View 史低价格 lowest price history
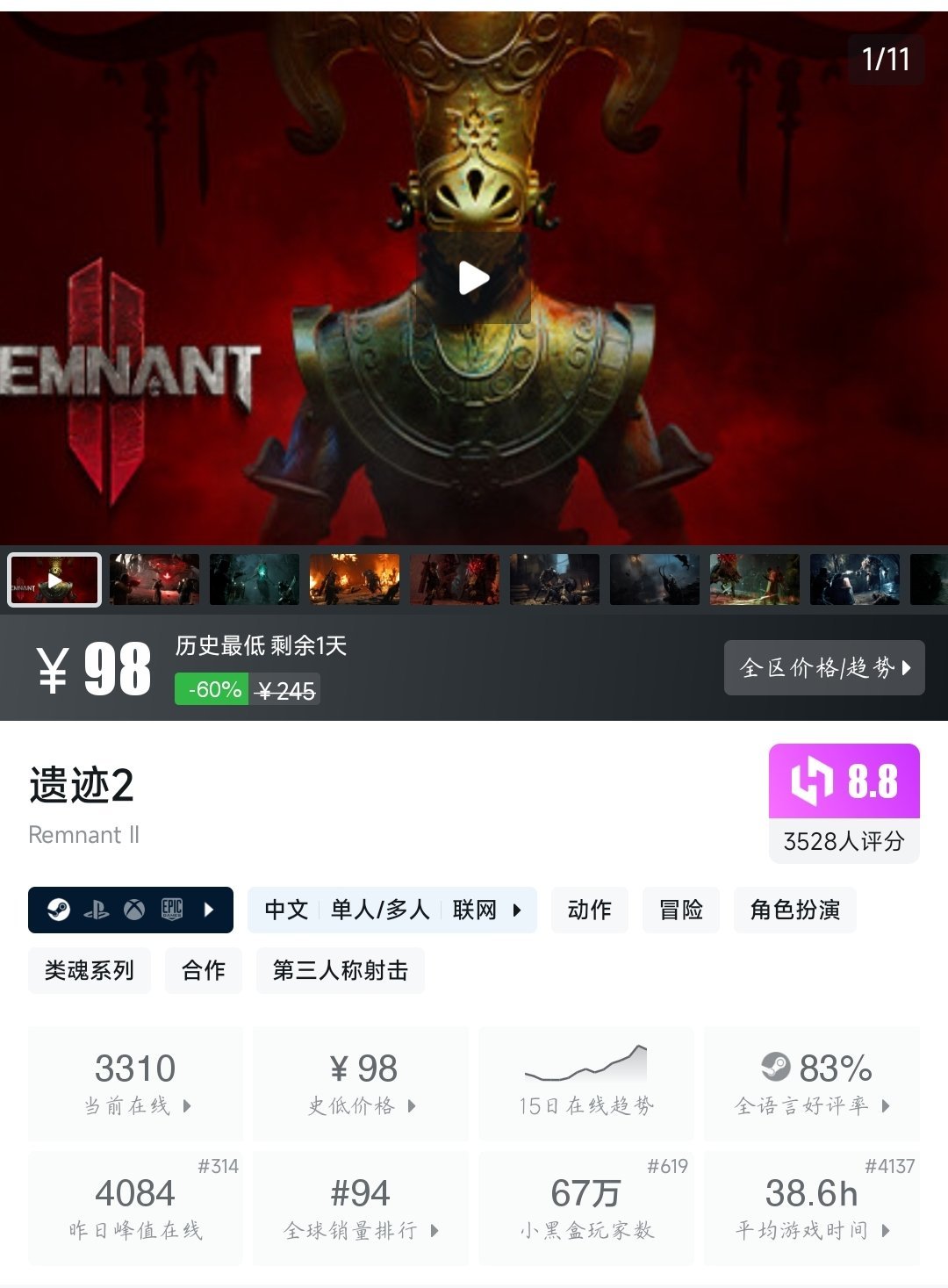948x1288 pixels. point(361,1084)
